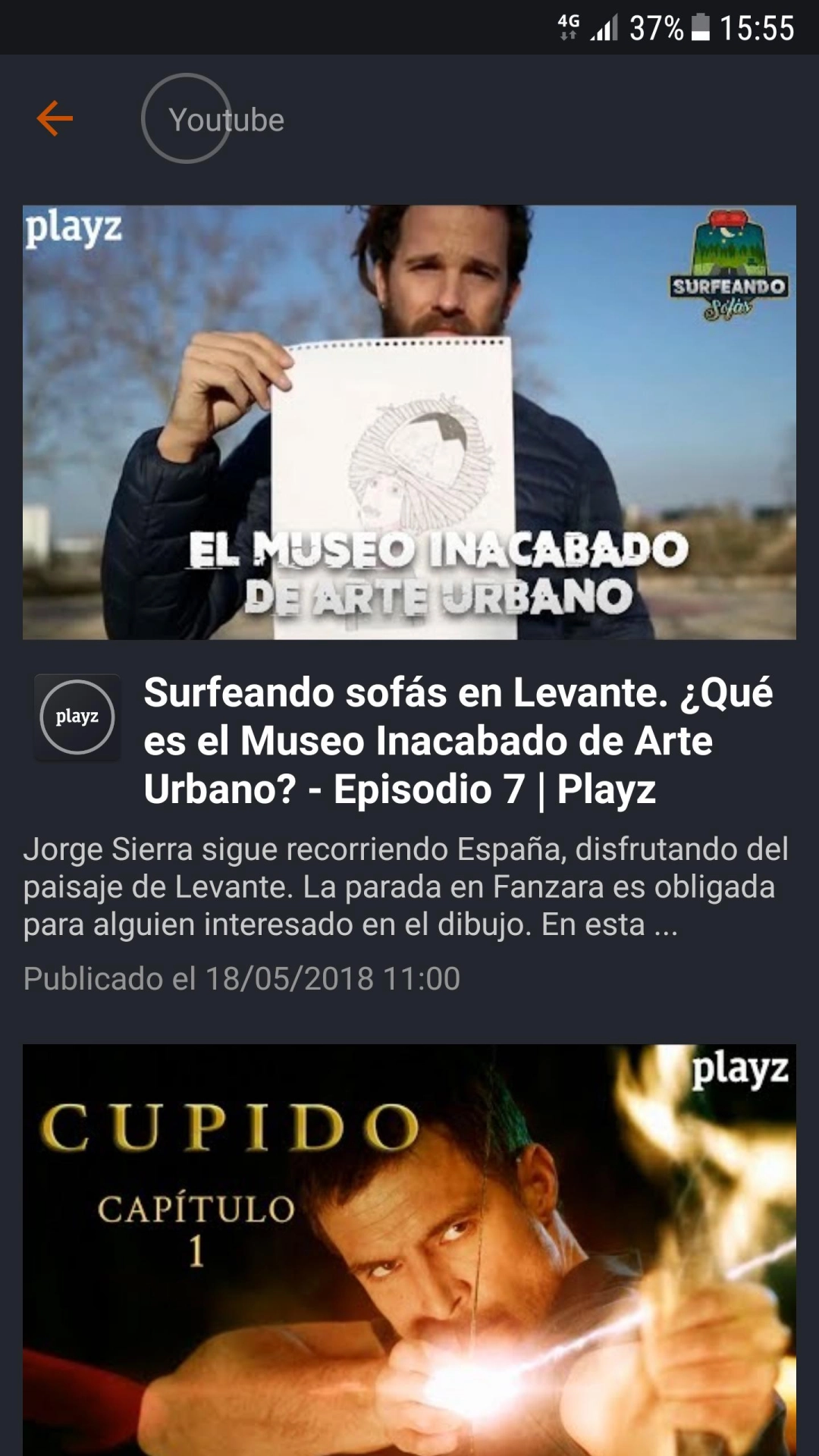
Task: Open the Cupido Capítulo 1 video
Action: [409, 1251]
